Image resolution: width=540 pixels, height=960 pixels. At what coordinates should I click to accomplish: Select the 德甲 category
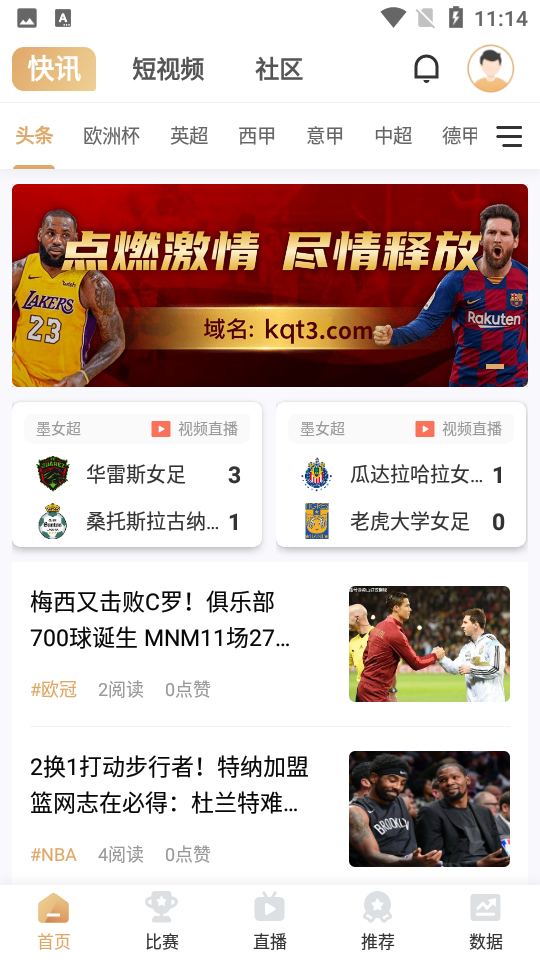[x=460, y=135]
